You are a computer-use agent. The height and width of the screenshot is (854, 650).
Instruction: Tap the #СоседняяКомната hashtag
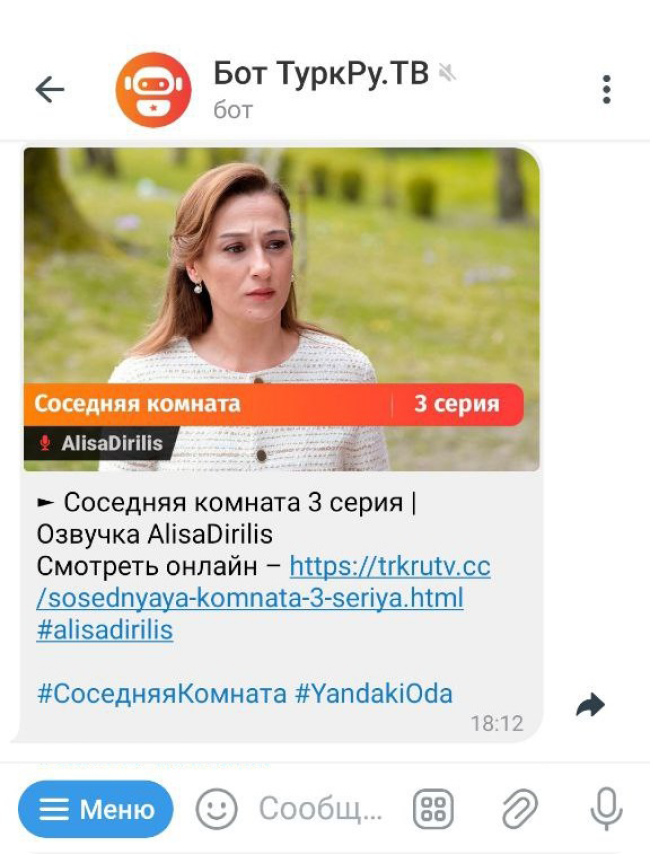click(x=161, y=693)
